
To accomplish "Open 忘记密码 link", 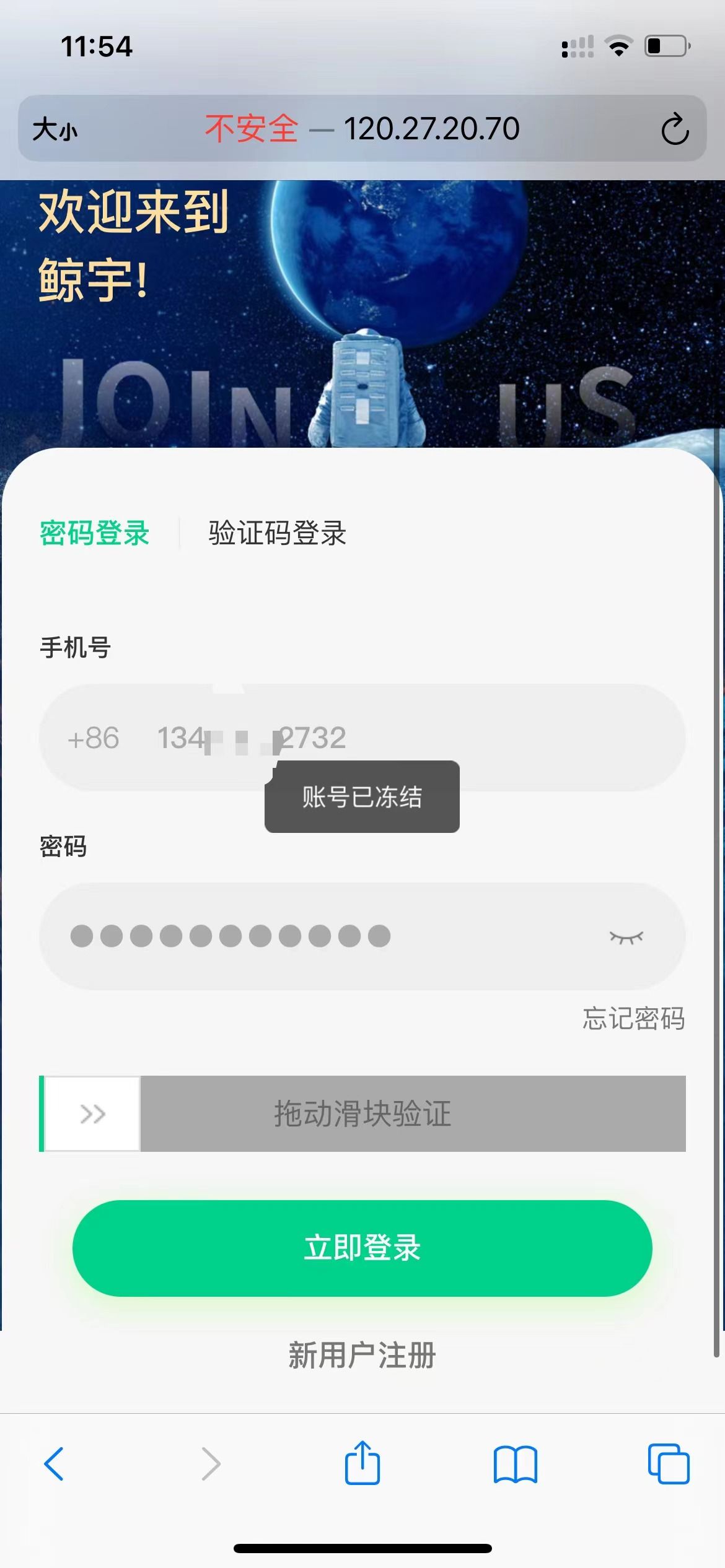I will [633, 1019].
